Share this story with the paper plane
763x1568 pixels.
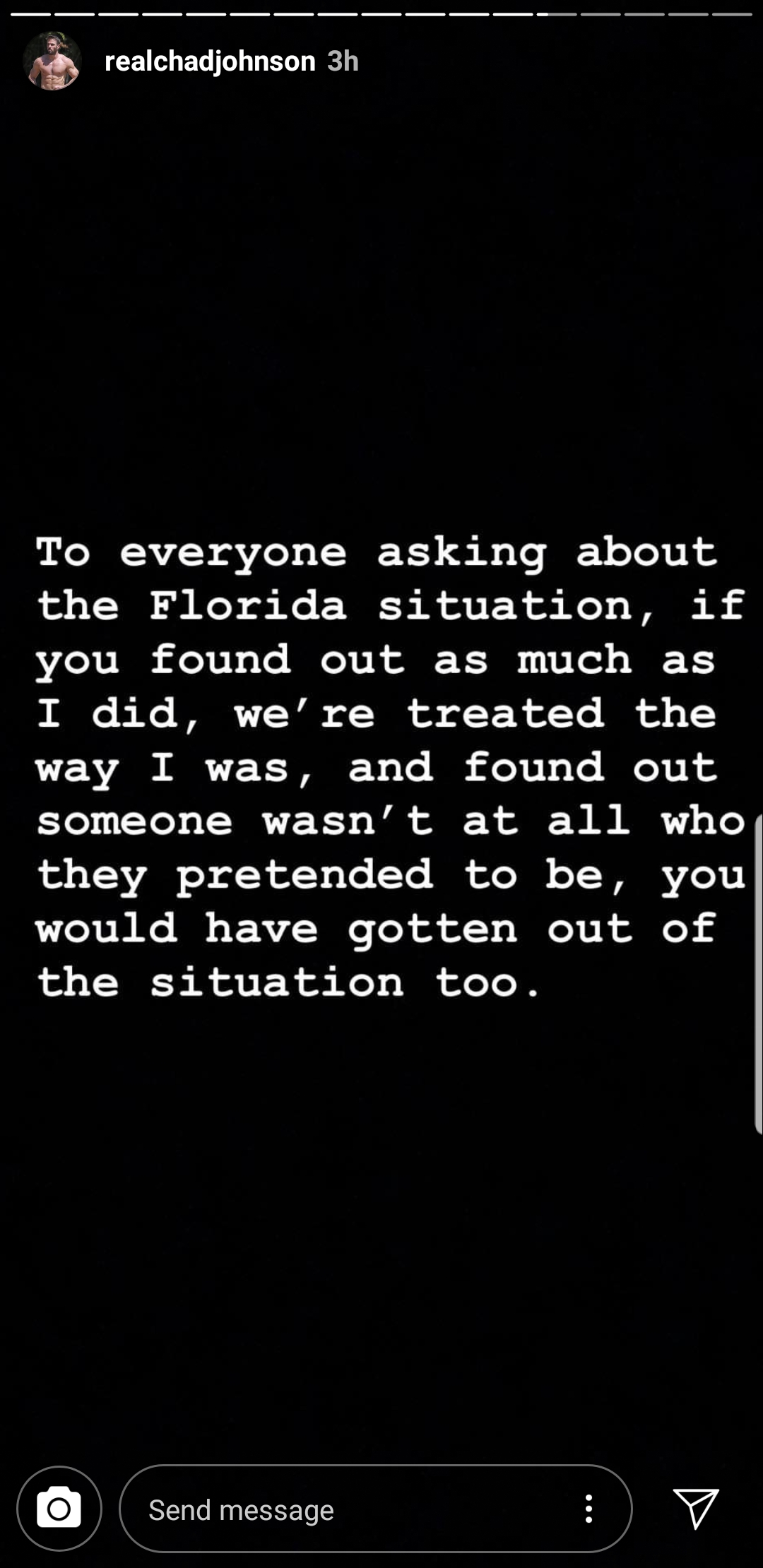click(696, 1509)
